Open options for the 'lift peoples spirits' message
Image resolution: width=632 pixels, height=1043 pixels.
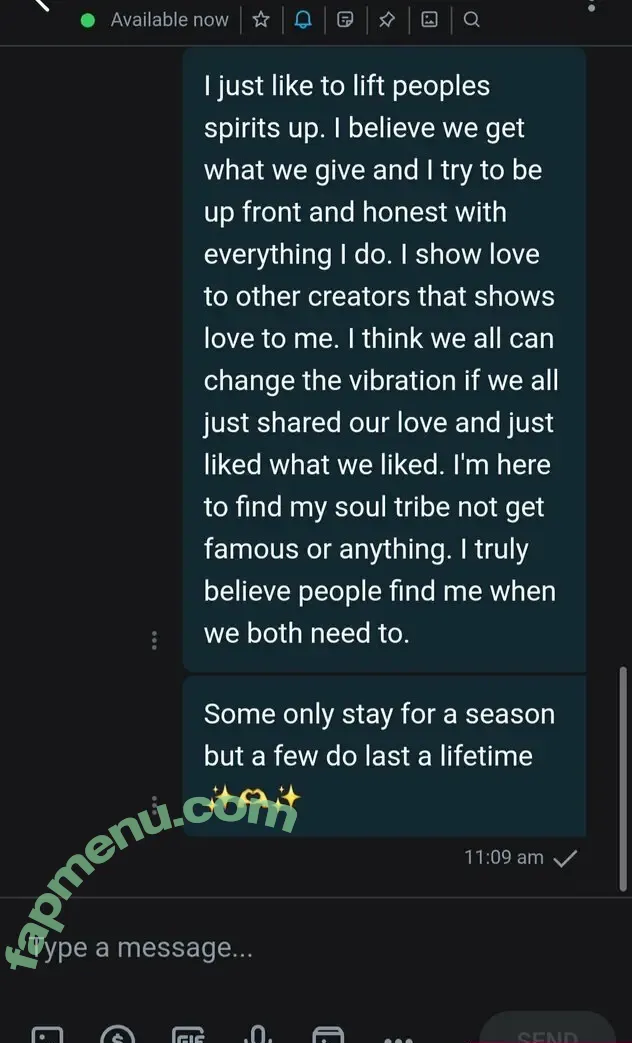[154, 640]
